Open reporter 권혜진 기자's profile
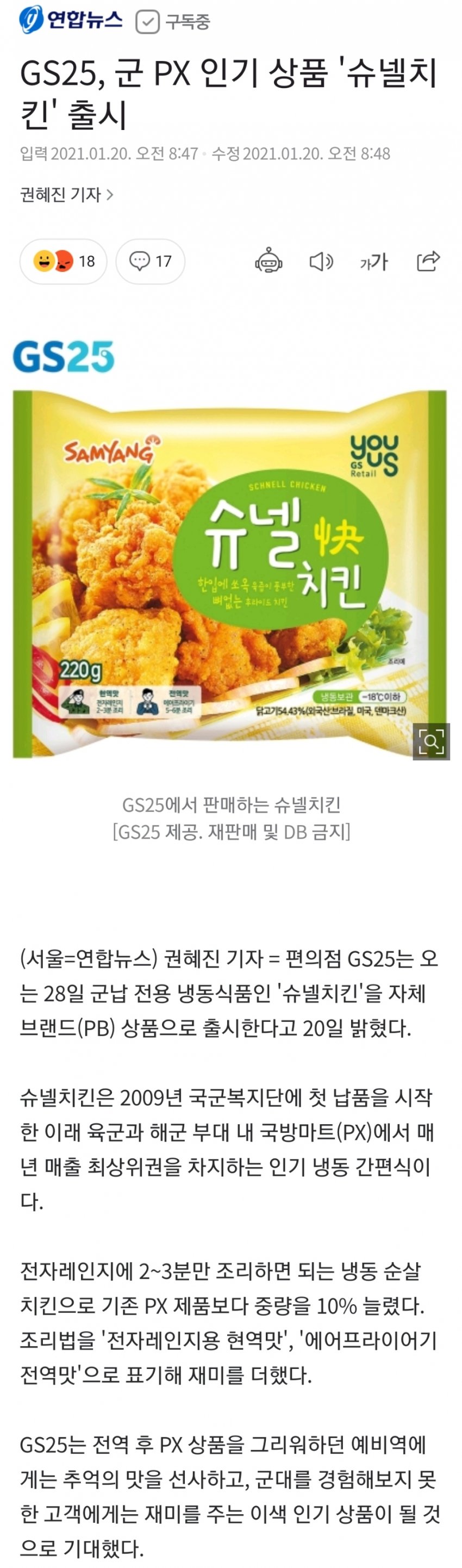The image size is (462, 1568). (x=66, y=195)
